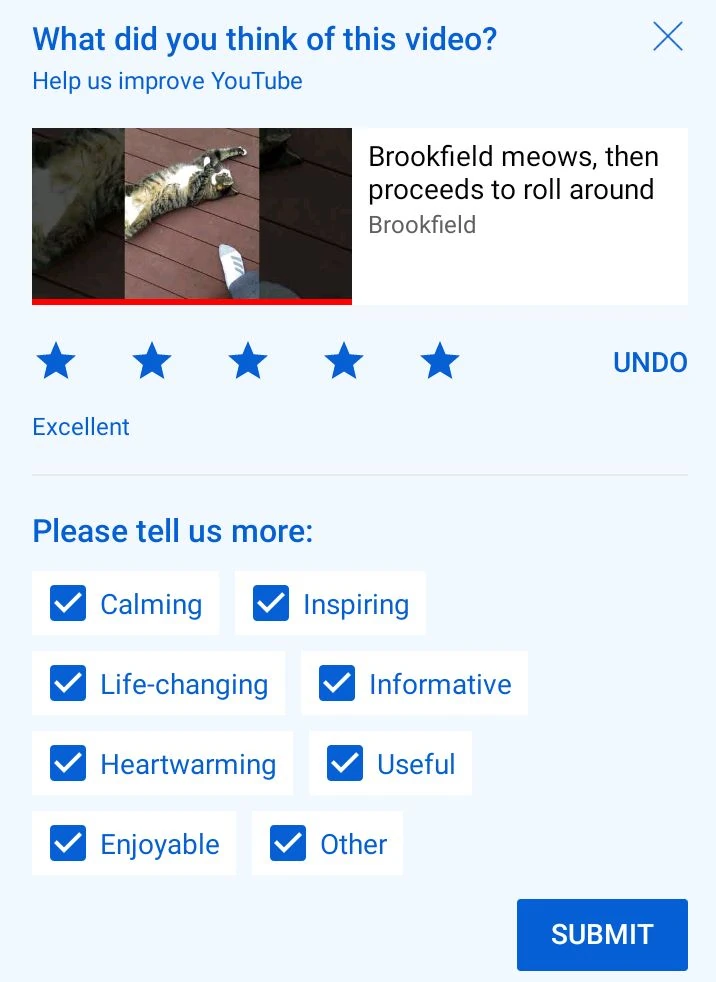Tap the fifth star
The width and height of the screenshot is (716, 982).
pos(440,362)
